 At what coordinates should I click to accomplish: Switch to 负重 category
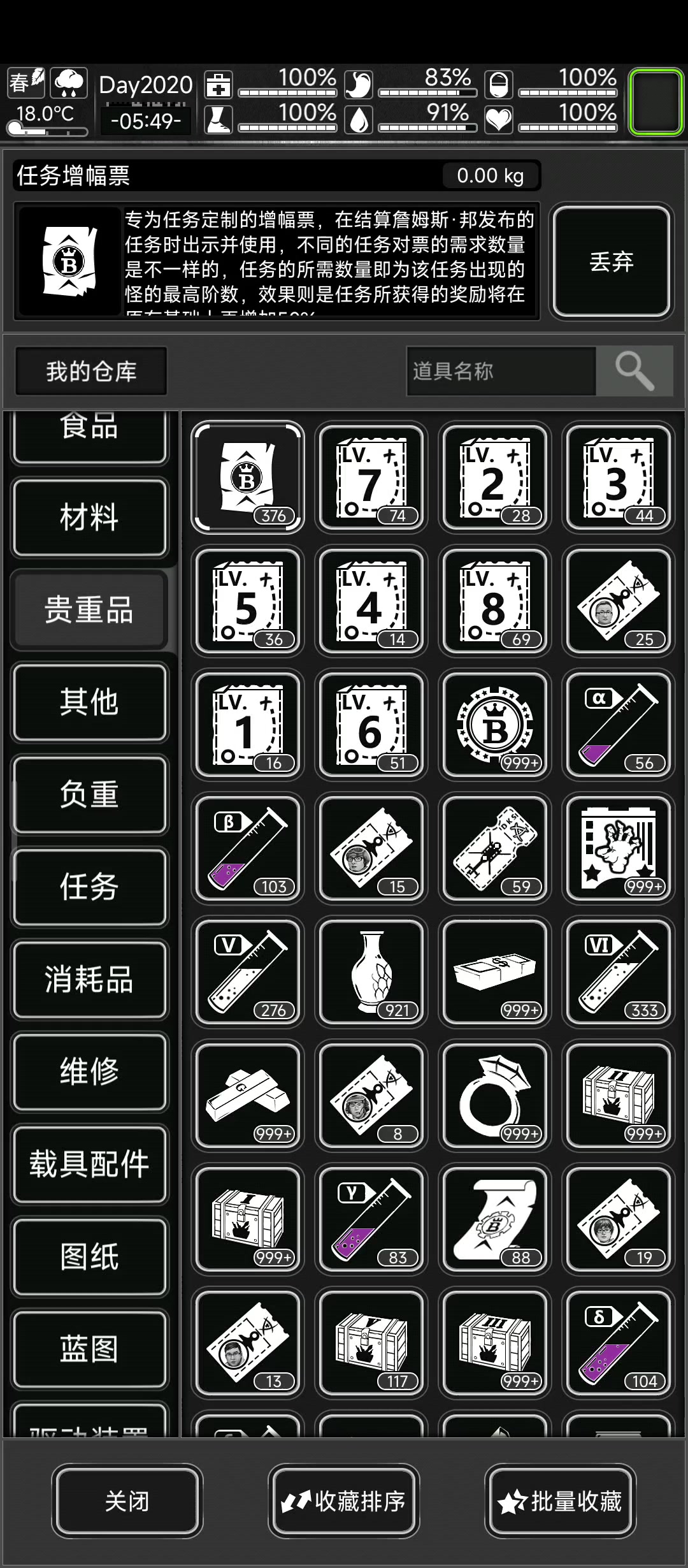point(89,794)
